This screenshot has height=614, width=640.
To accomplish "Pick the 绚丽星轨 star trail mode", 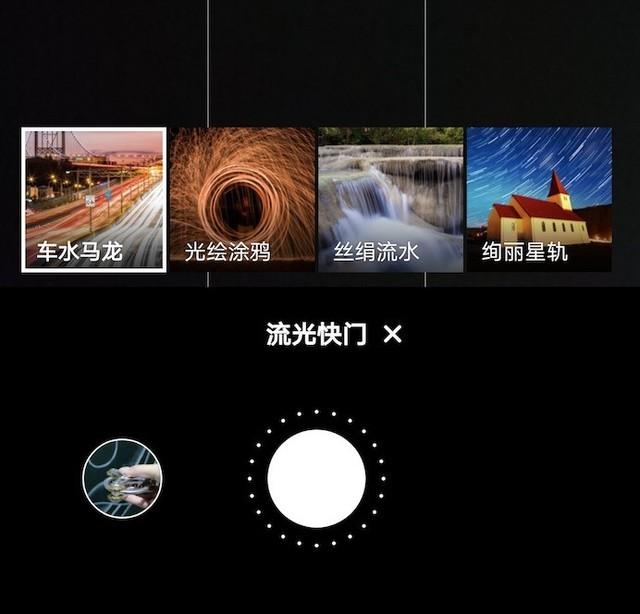I will pos(538,199).
